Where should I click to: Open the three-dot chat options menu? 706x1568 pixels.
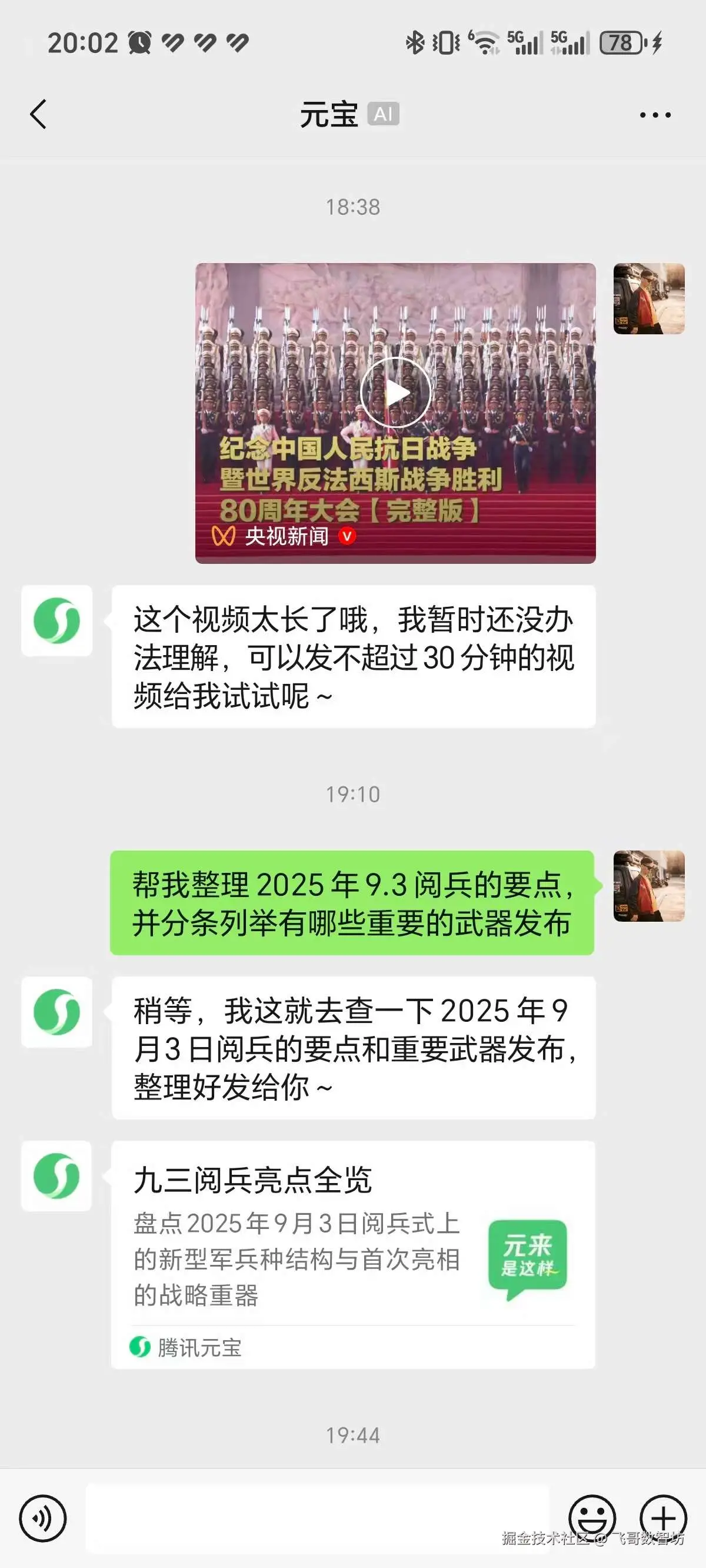point(655,114)
